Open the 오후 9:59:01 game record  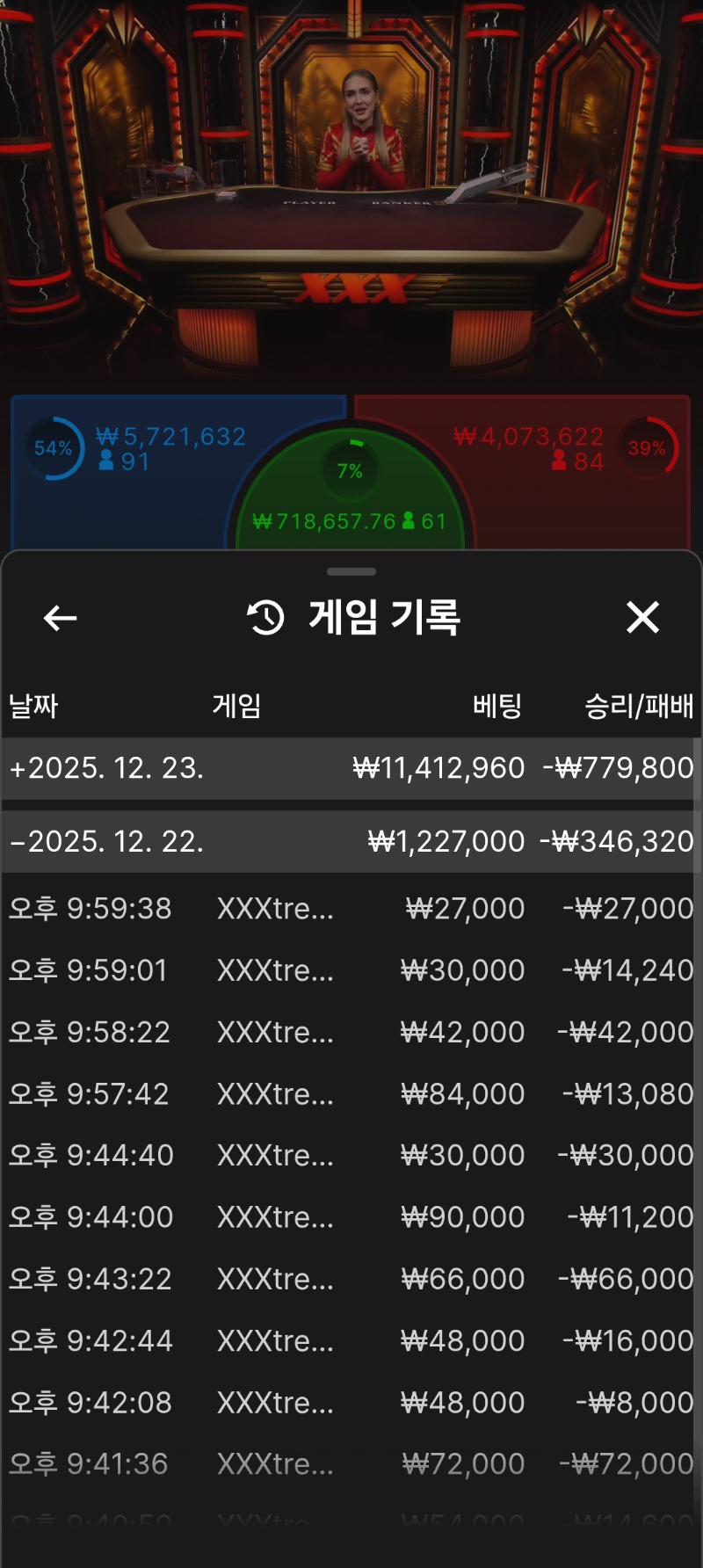pos(351,970)
